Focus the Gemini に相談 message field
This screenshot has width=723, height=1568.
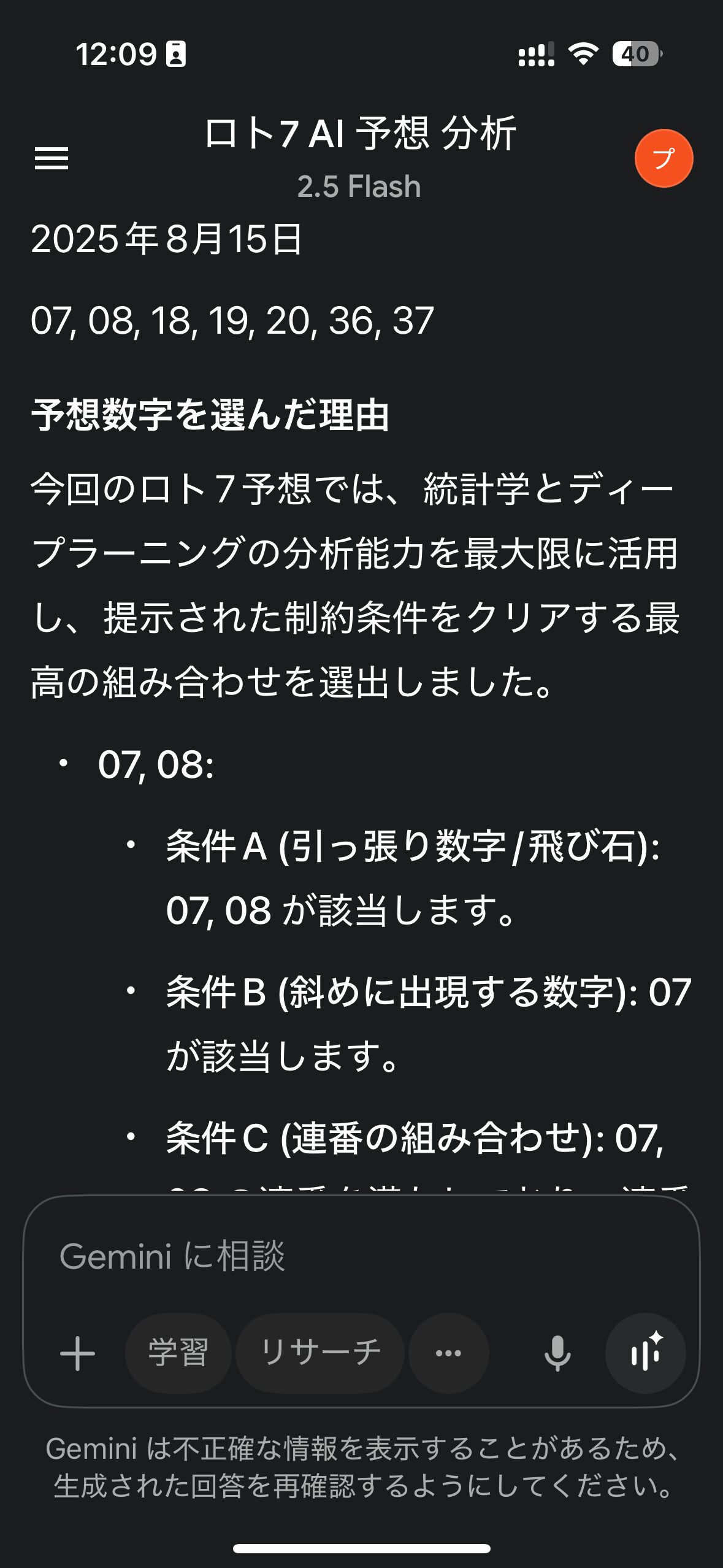(361, 1255)
